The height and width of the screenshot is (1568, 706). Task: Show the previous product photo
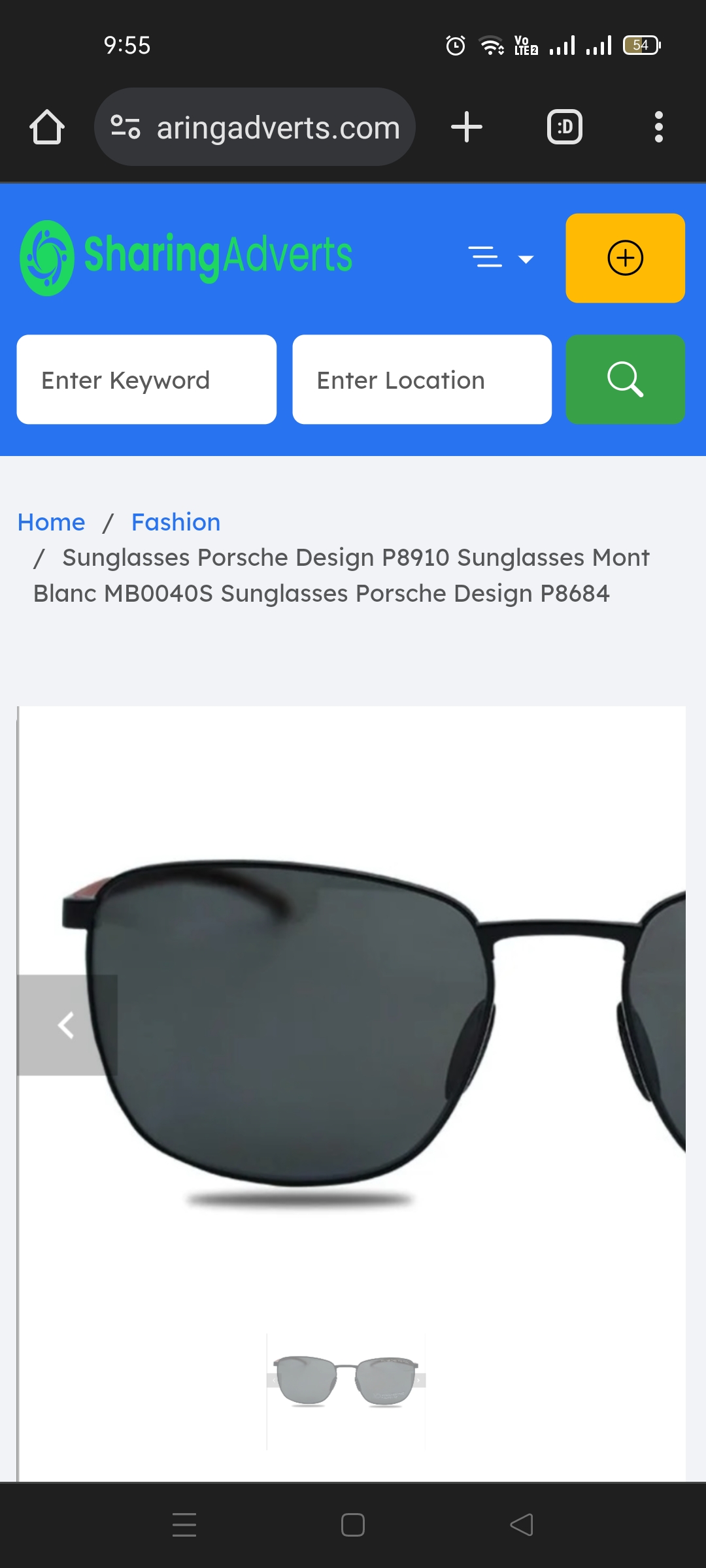pyautogui.click(x=67, y=1024)
